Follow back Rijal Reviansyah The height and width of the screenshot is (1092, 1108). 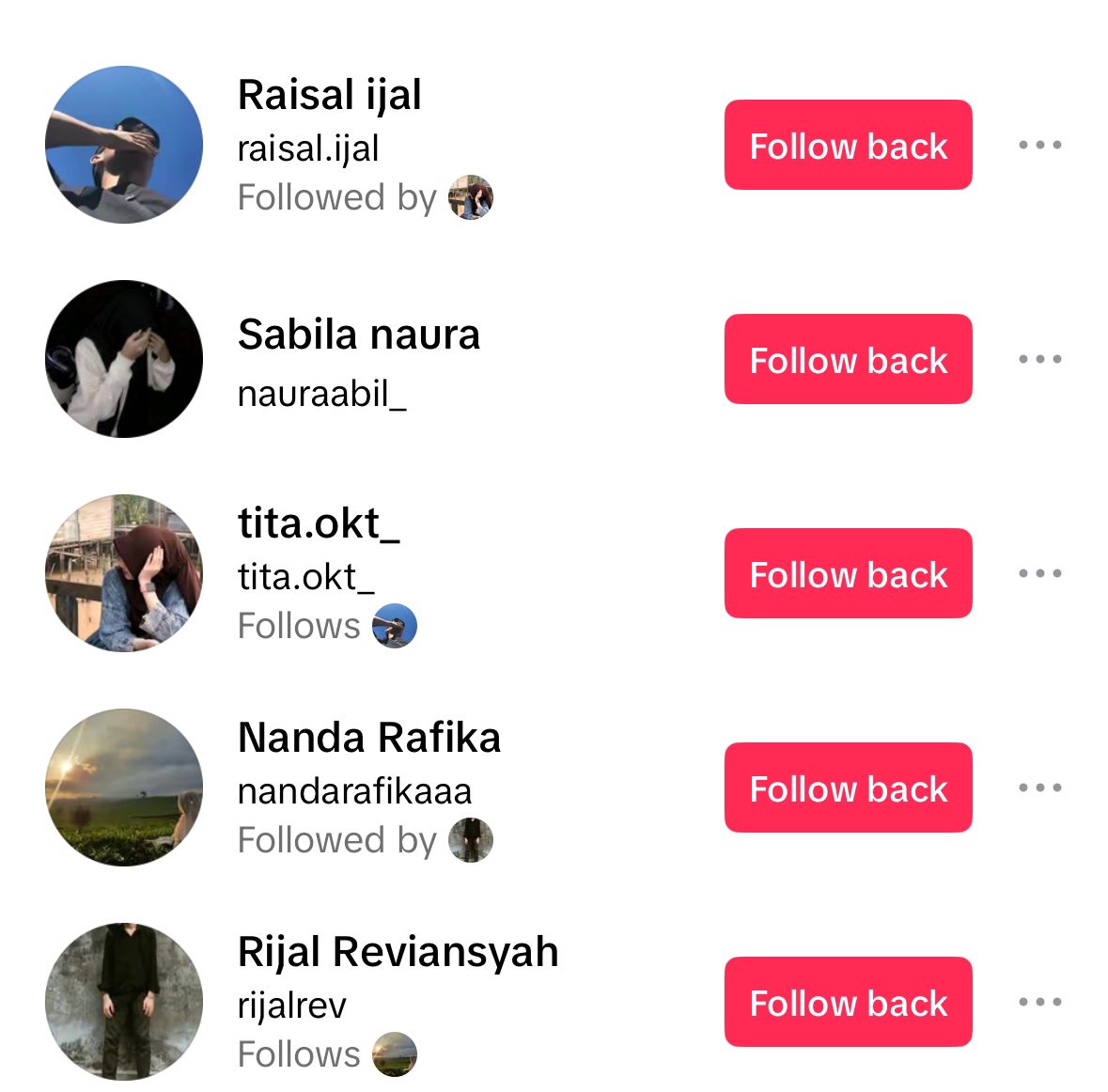(848, 1002)
